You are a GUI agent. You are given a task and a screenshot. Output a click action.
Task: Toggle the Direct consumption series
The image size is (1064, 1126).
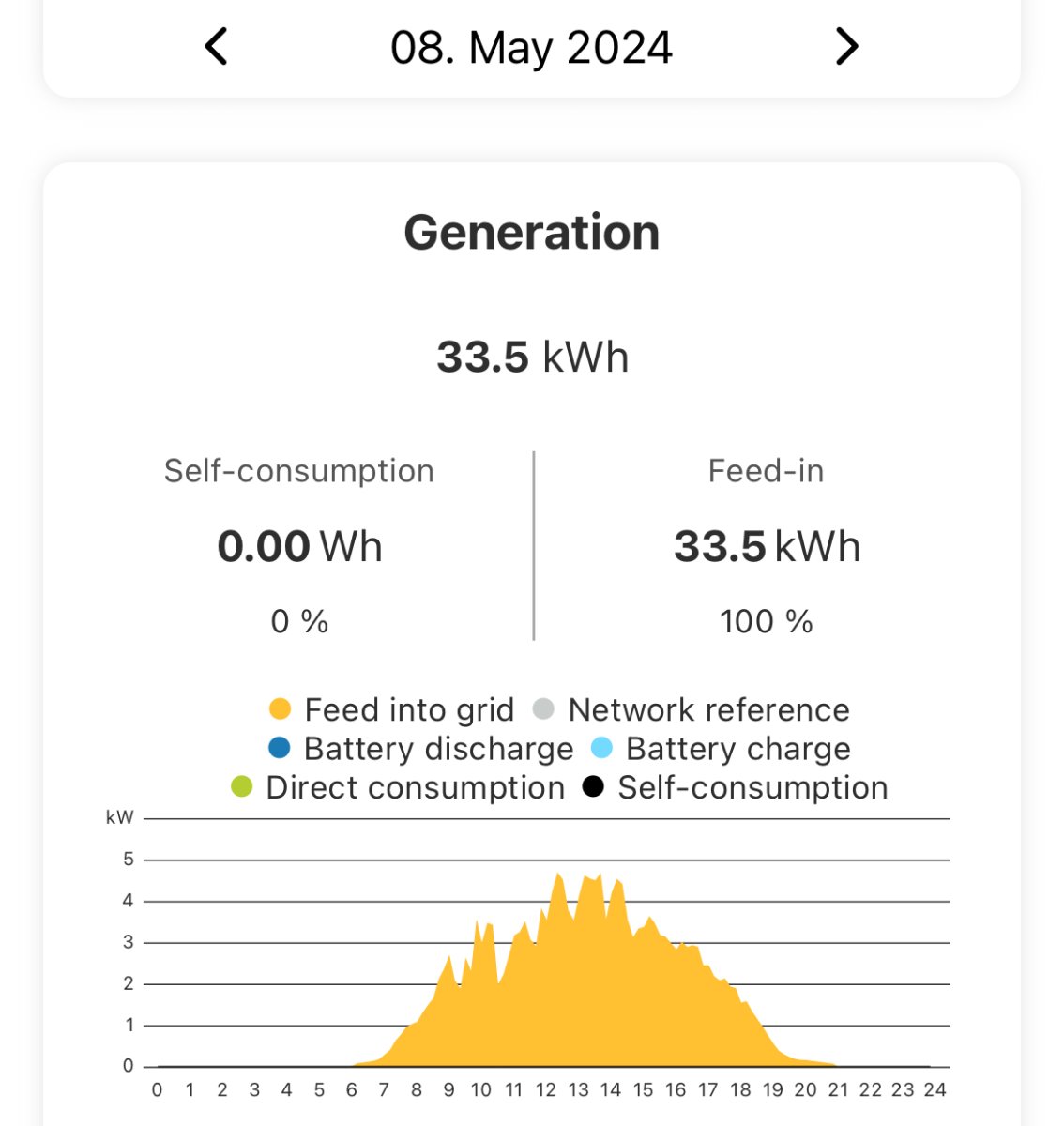point(399,787)
